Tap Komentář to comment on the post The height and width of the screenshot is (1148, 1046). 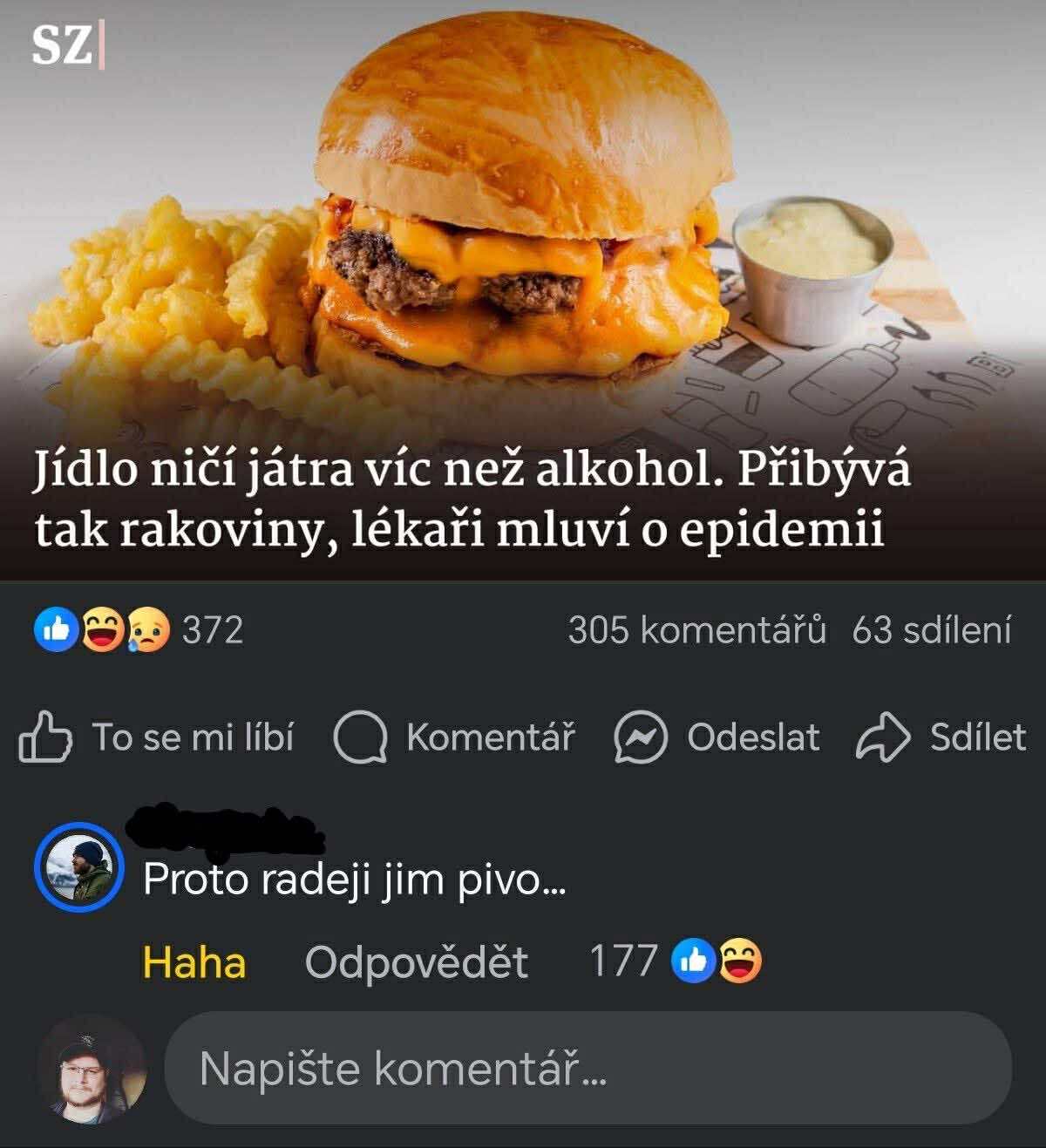pos(455,737)
